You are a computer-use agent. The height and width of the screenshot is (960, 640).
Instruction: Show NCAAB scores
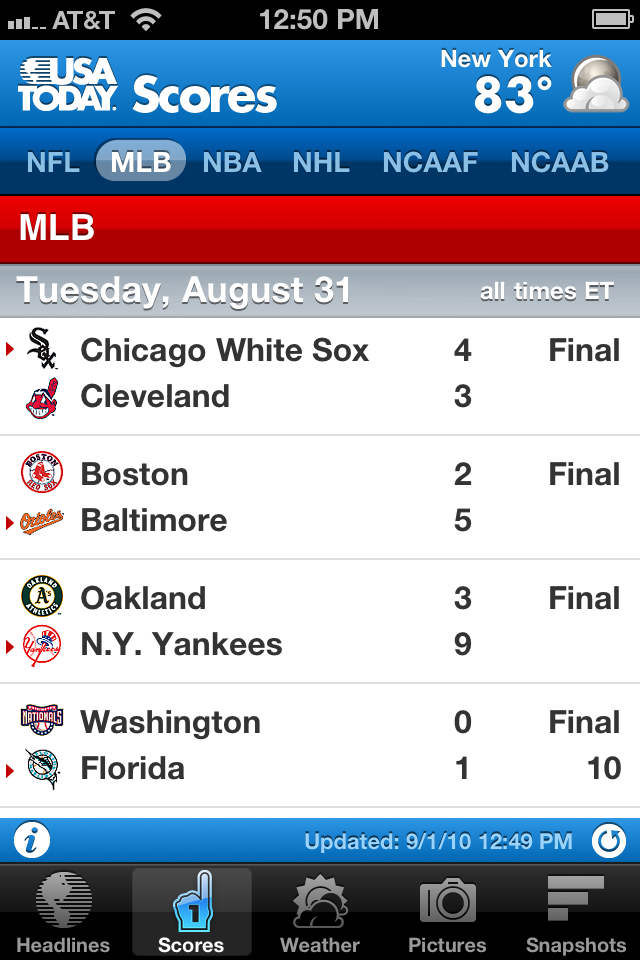pos(559,162)
